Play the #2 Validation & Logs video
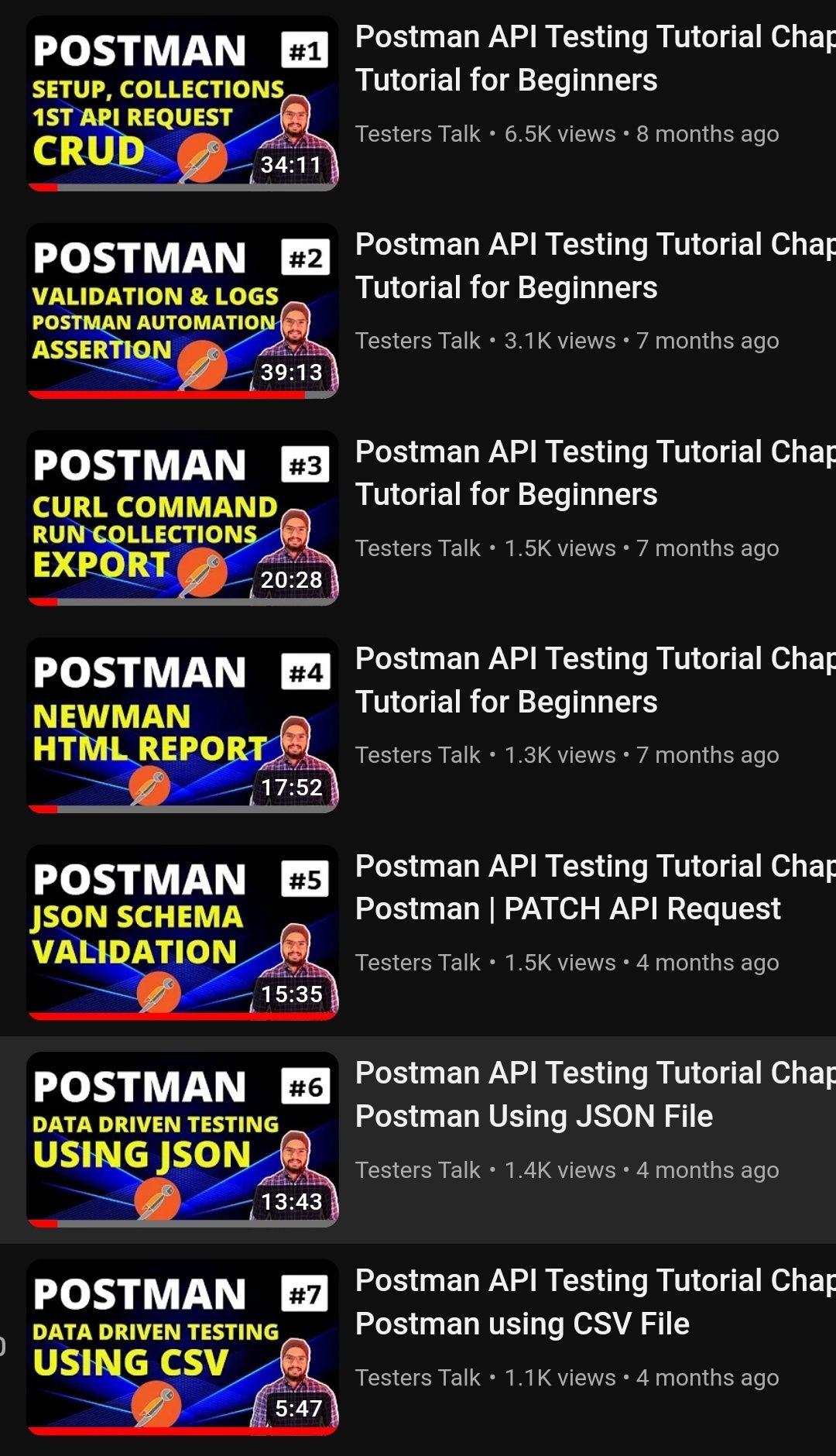Screen dimensions: 836x1456 (x=183, y=311)
